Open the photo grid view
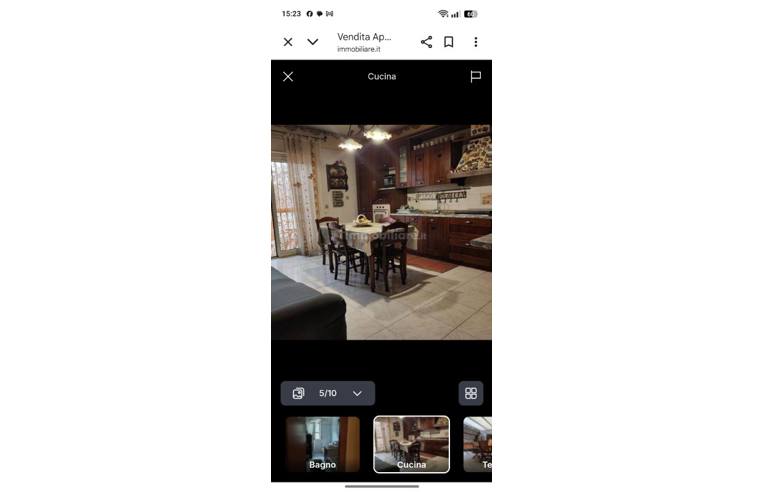The height and width of the screenshot is (492, 764). click(x=471, y=393)
